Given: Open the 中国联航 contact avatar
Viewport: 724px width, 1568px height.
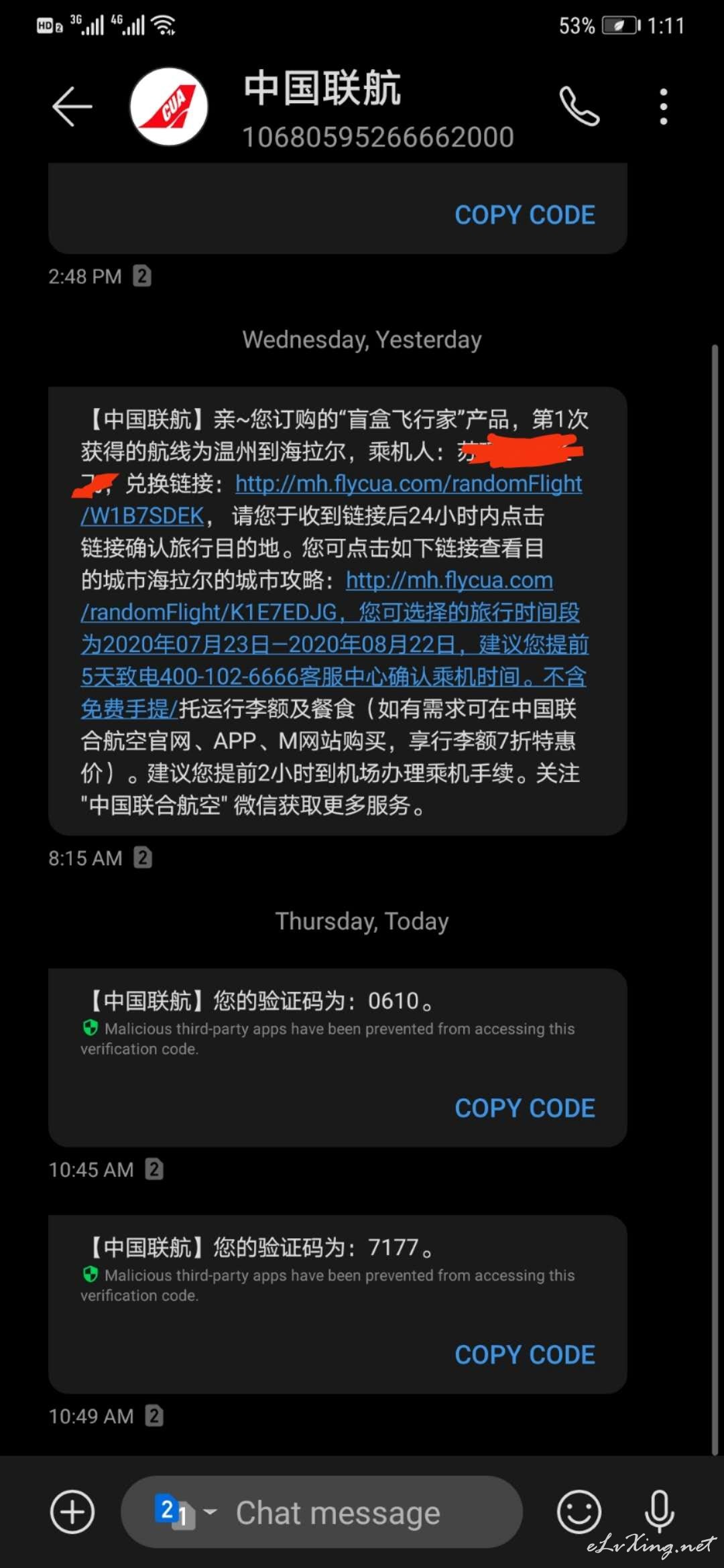Looking at the screenshot, I should coord(169,107).
